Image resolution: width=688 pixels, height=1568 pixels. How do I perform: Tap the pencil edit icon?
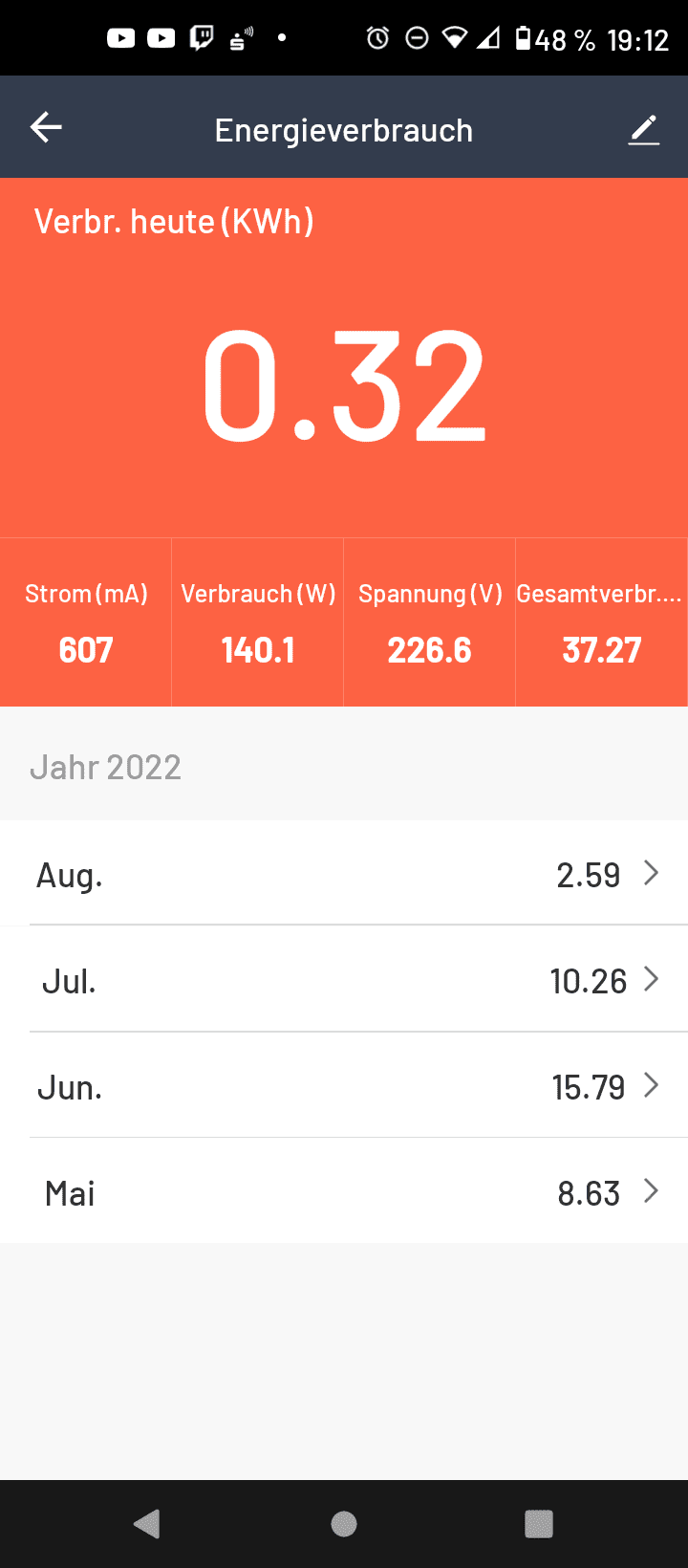[x=644, y=130]
